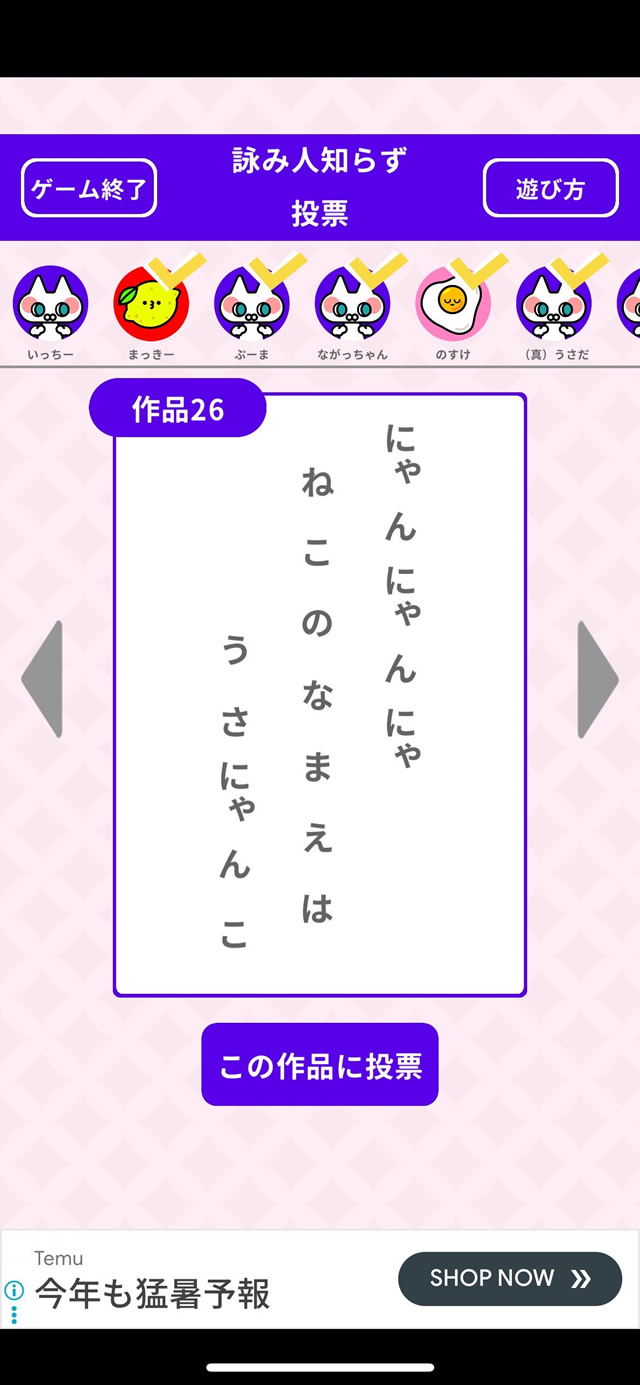Open the 遊び方 instructions
Image resolution: width=640 pixels, height=1385 pixels.
click(550, 188)
